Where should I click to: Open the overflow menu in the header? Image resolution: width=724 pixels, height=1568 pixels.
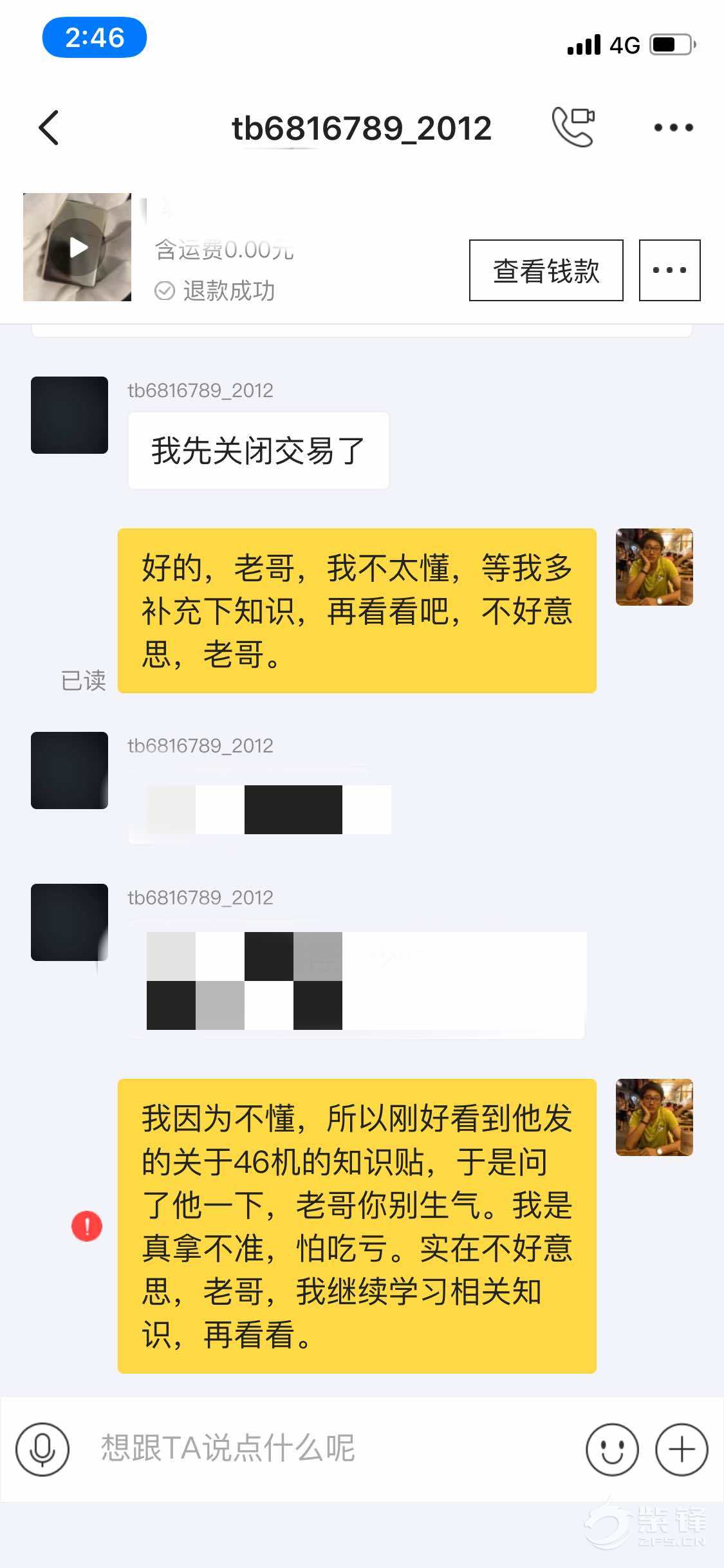point(673,127)
